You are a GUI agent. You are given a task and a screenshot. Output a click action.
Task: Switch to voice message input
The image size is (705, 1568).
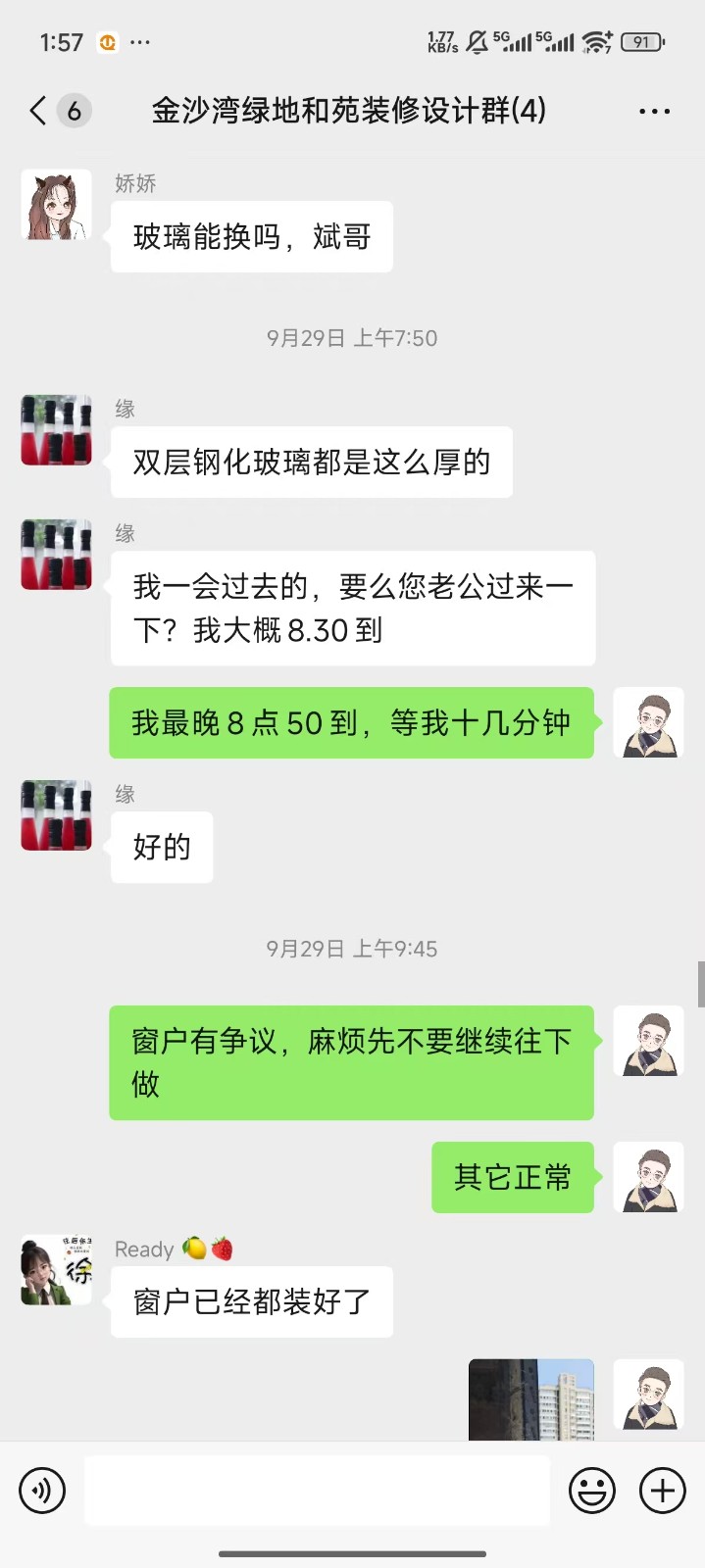pos(42,1491)
